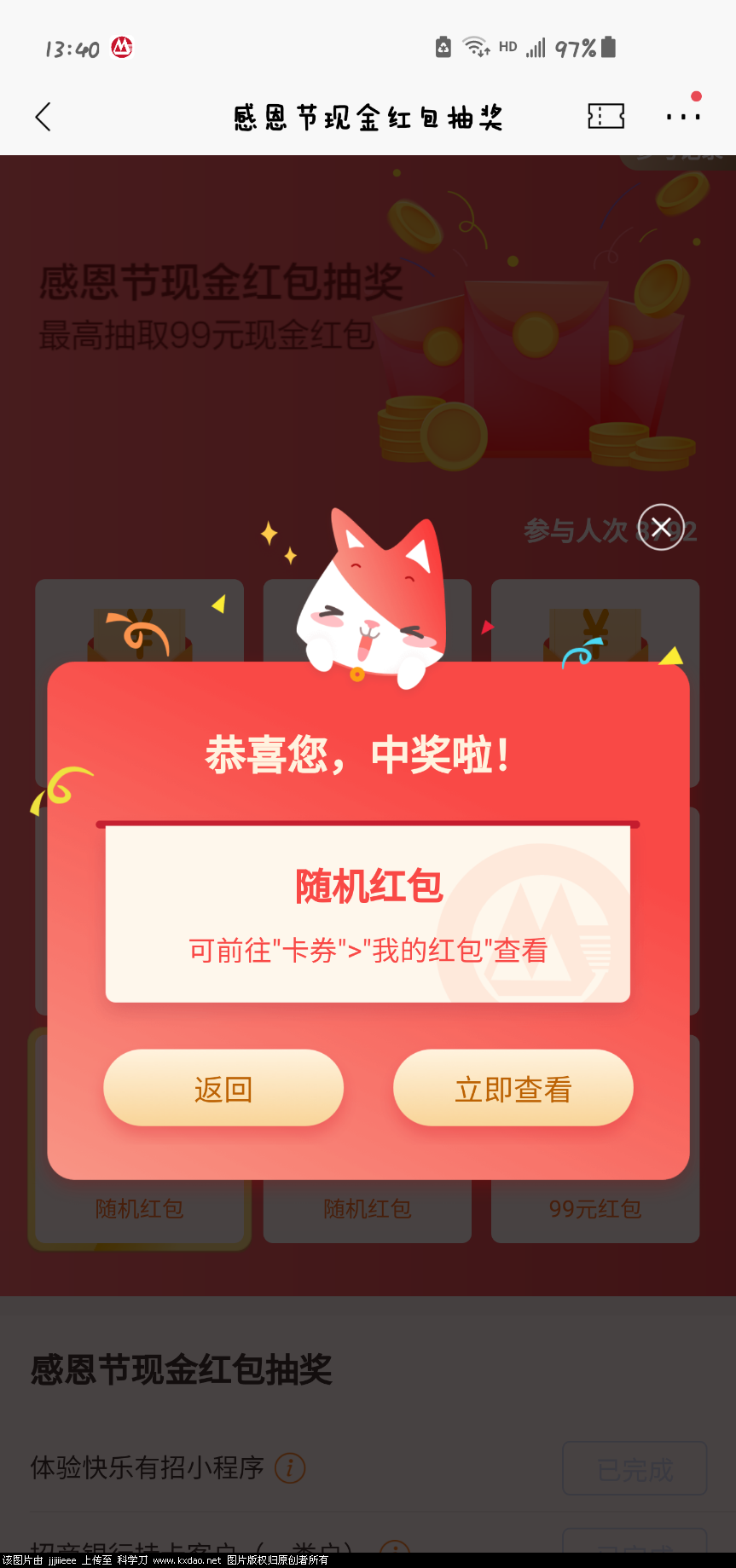
Task: Close the winning dialog with the X
Action: [x=660, y=527]
